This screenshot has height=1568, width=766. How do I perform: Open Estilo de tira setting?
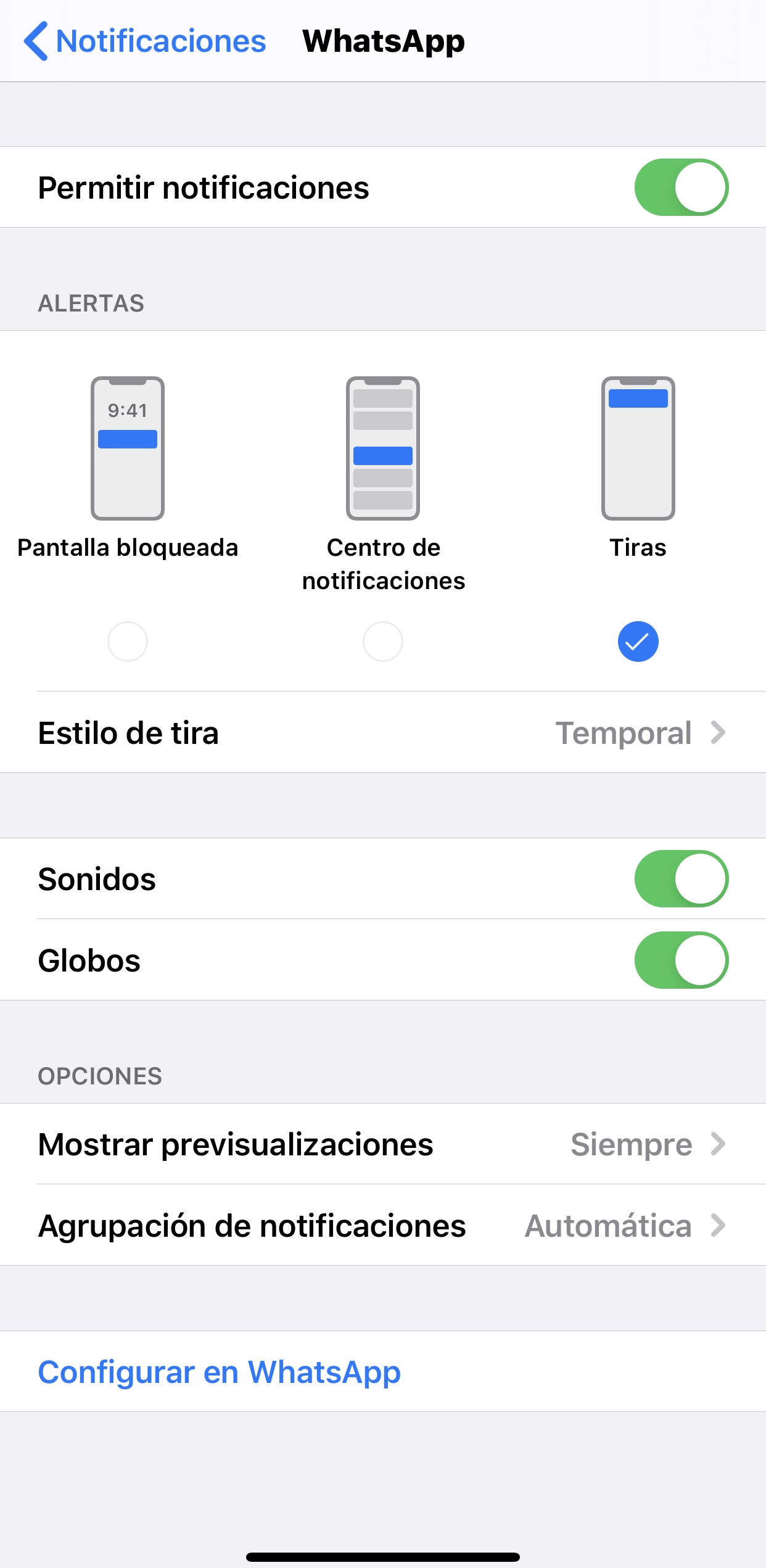[382, 733]
